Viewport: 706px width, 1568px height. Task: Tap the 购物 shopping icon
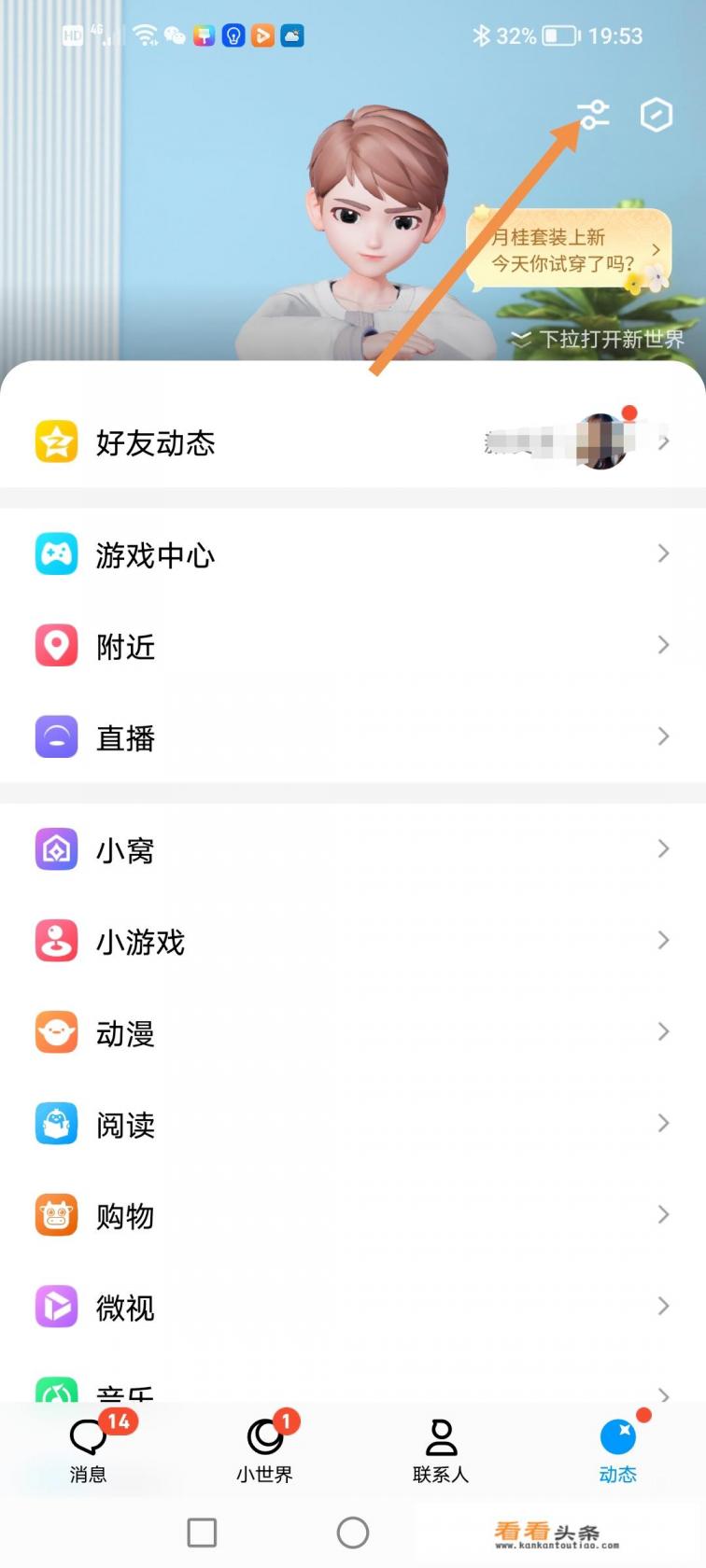click(x=56, y=1214)
